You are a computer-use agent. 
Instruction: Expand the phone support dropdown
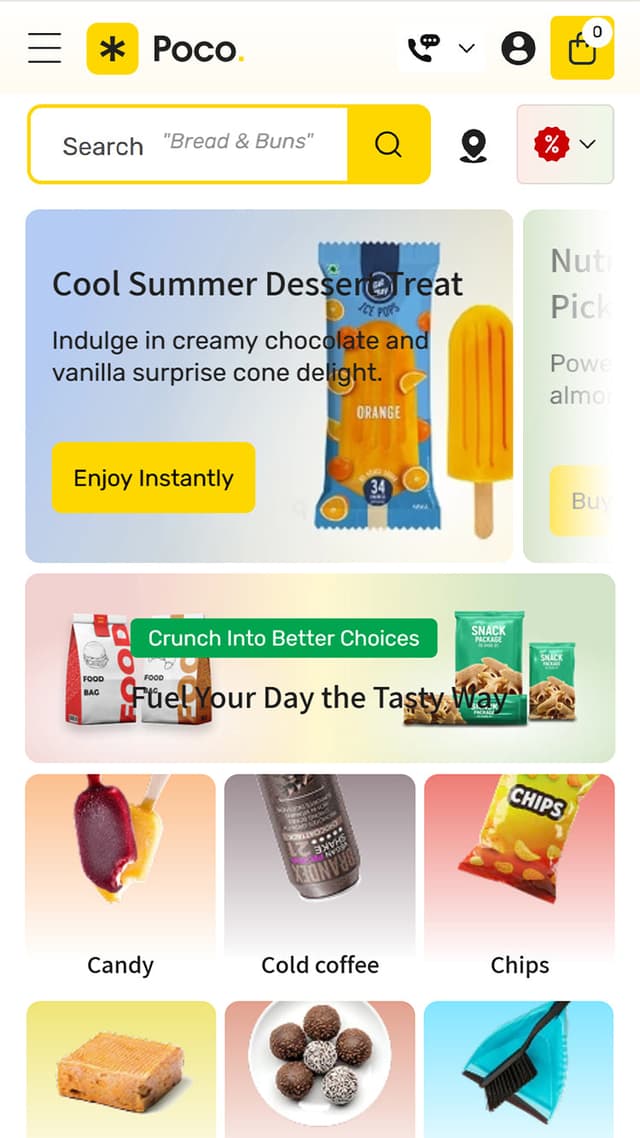click(441, 48)
